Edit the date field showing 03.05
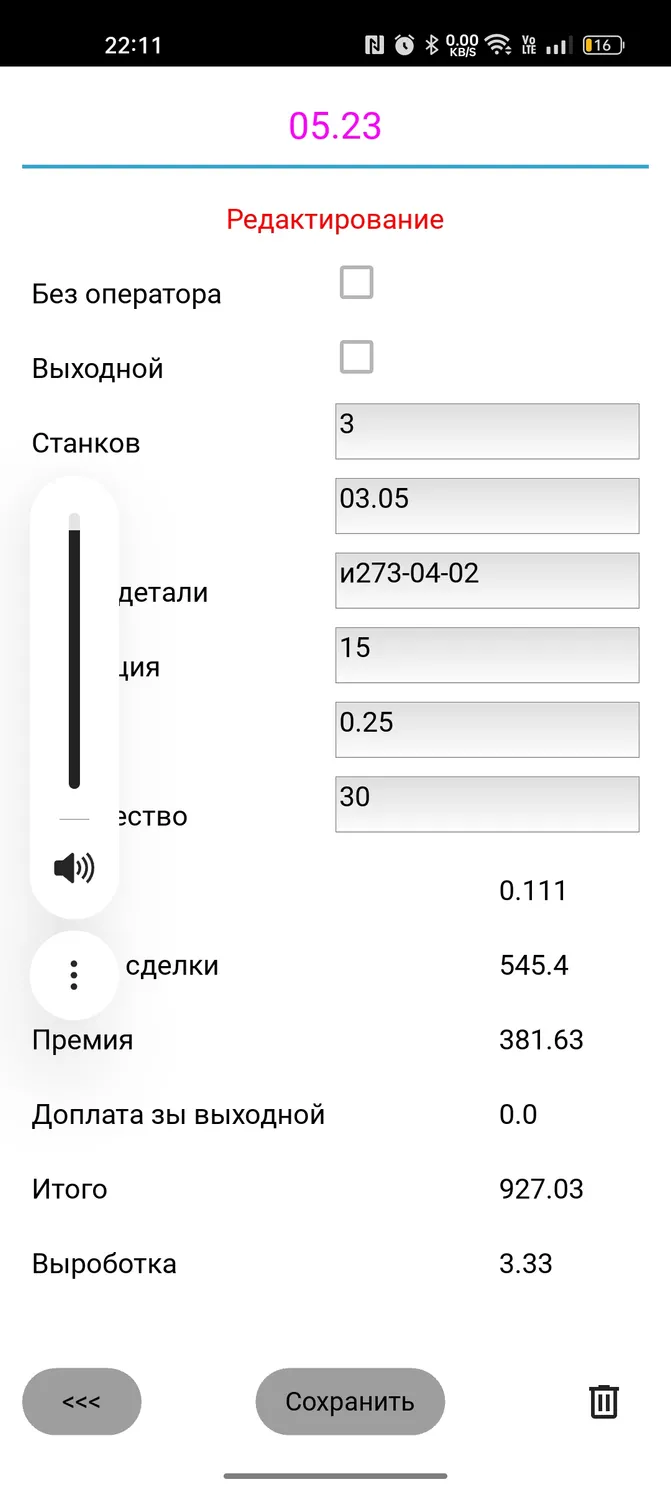The height and width of the screenshot is (1492, 671). (x=487, y=506)
